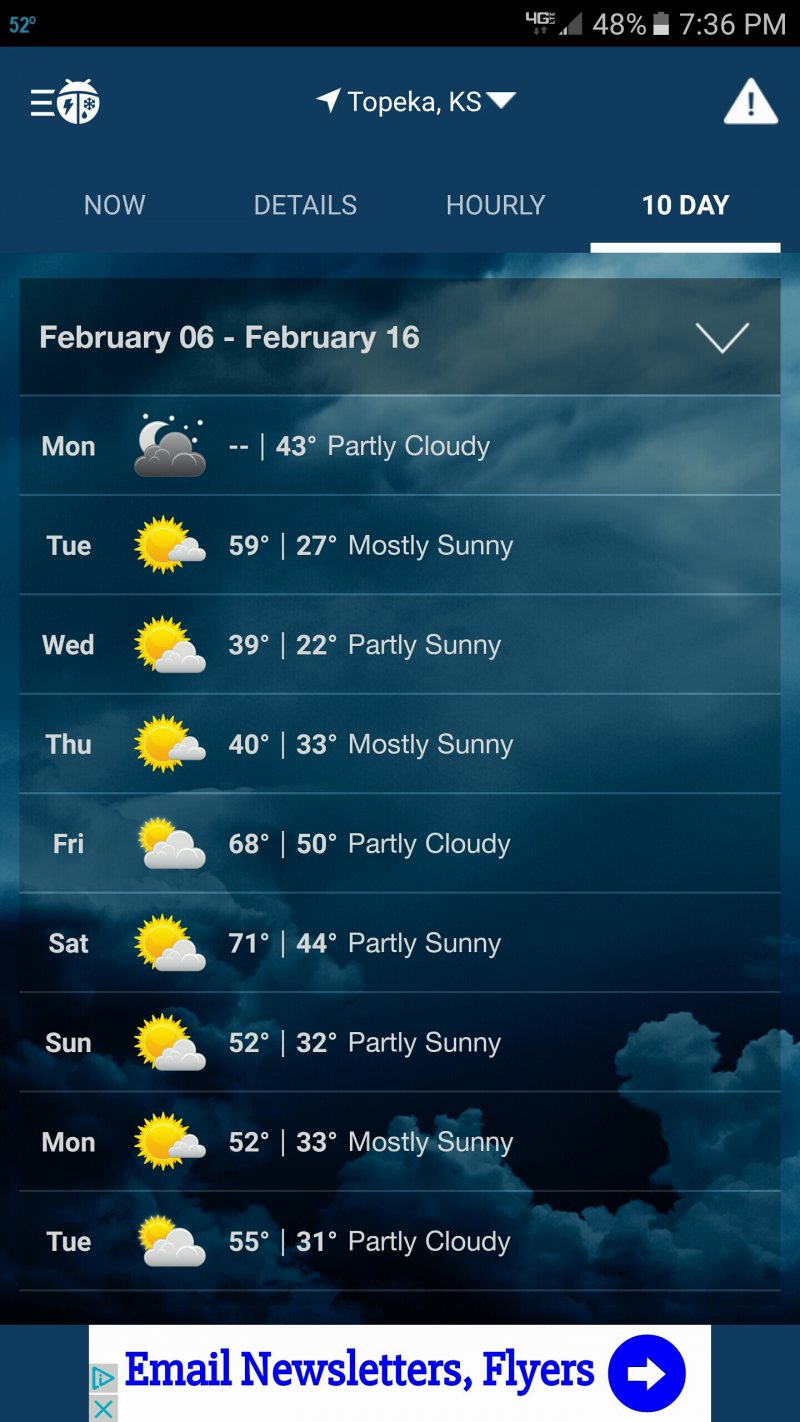The image size is (800, 1422).
Task: Select the 10 DAY tab
Action: click(x=685, y=206)
